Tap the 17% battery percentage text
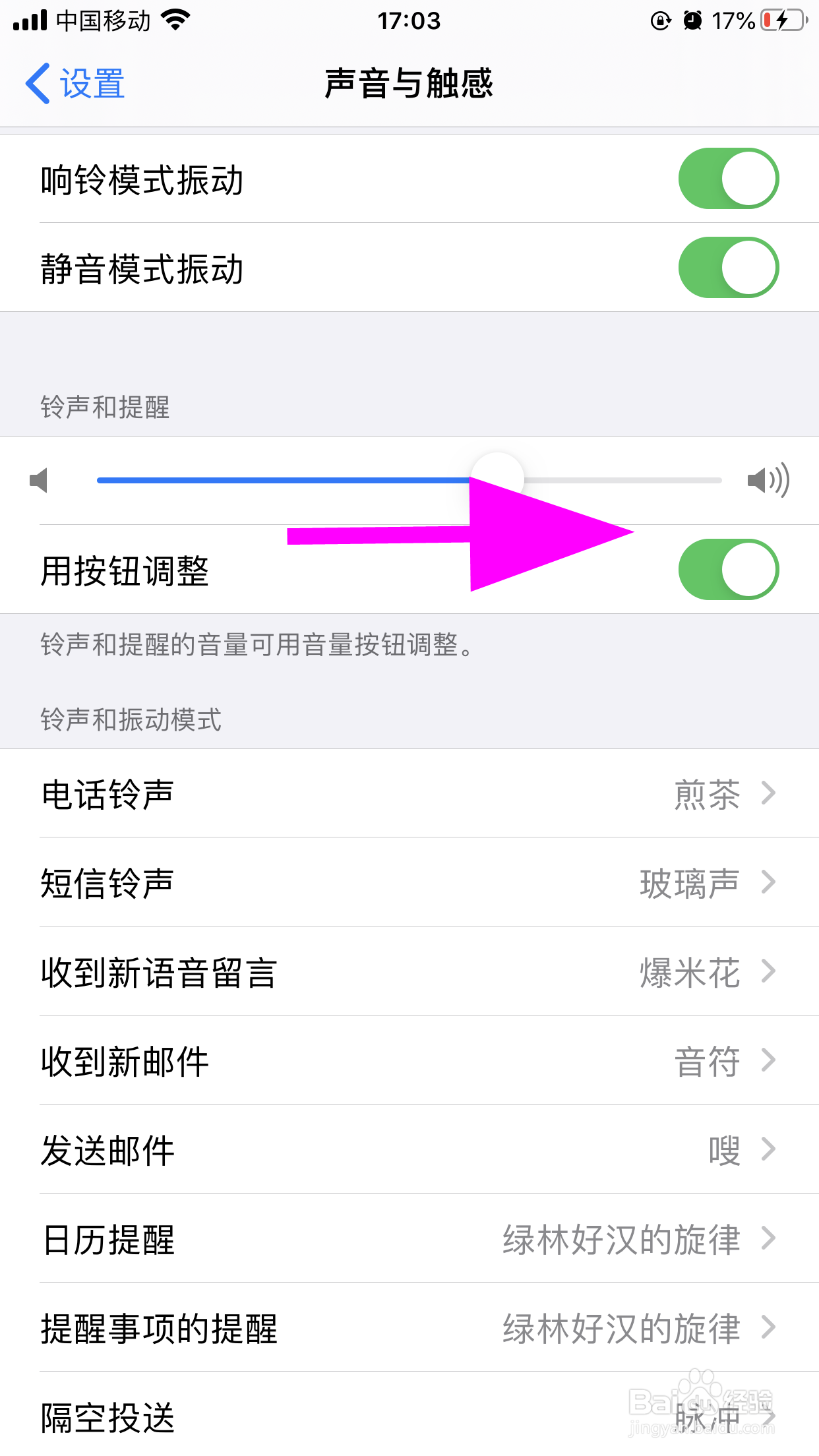Image resolution: width=819 pixels, height=1456 pixels. pyautogui.click(x=733, y=20)
